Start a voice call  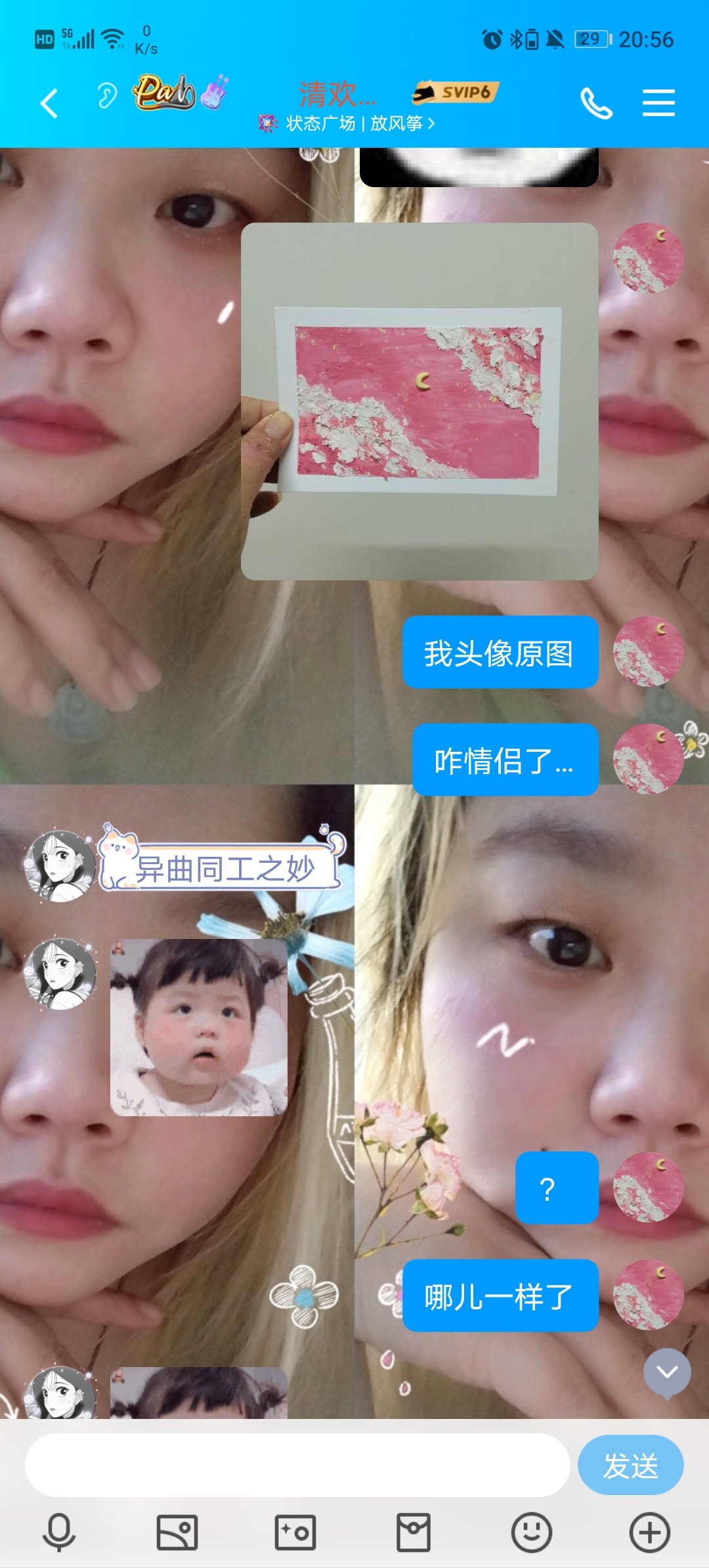coord(596,104)
